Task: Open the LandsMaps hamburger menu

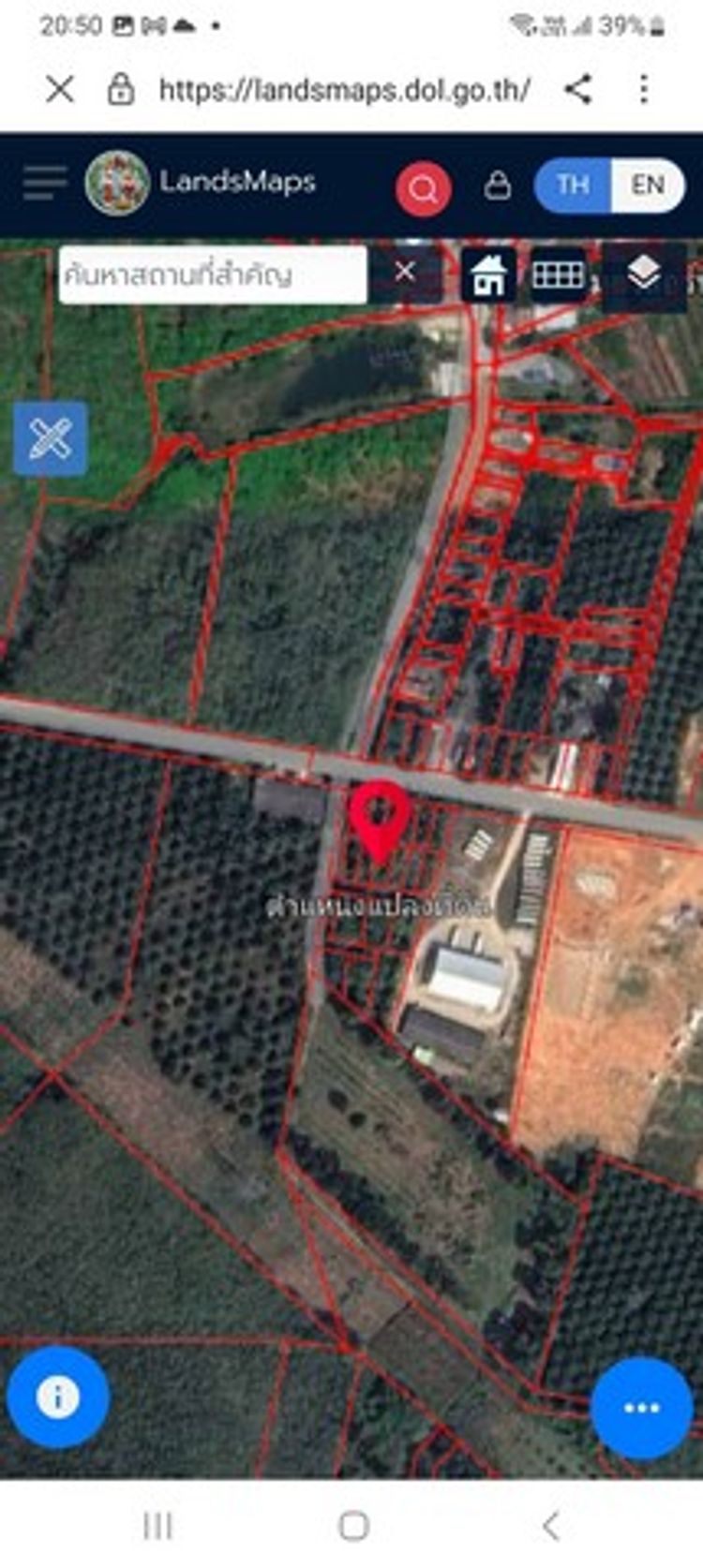Action: click(x=44, y=183)
